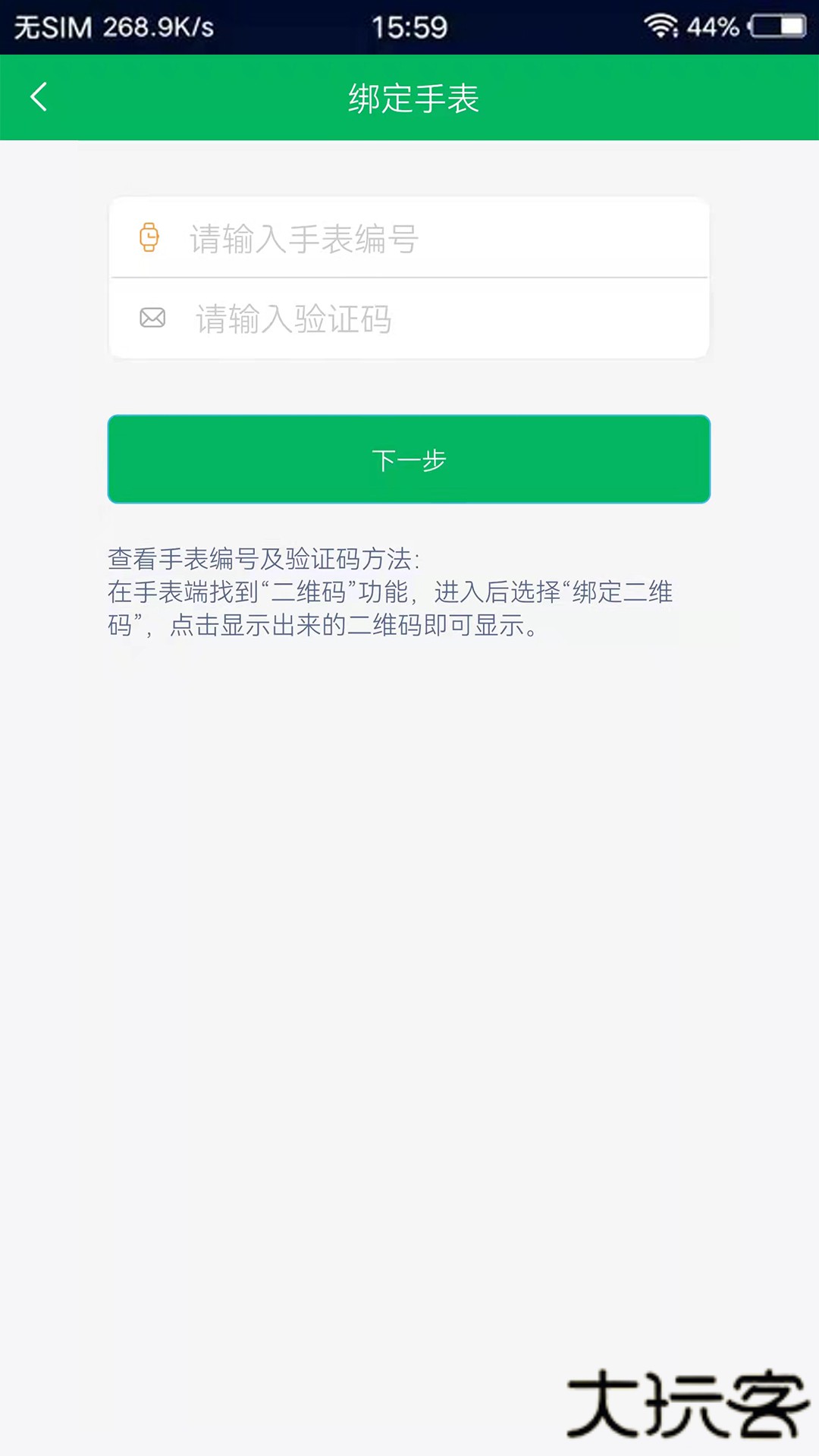
Task: Tap the instruction text 查看手表编号及验证码方法
Action: (x=265, y=559)
